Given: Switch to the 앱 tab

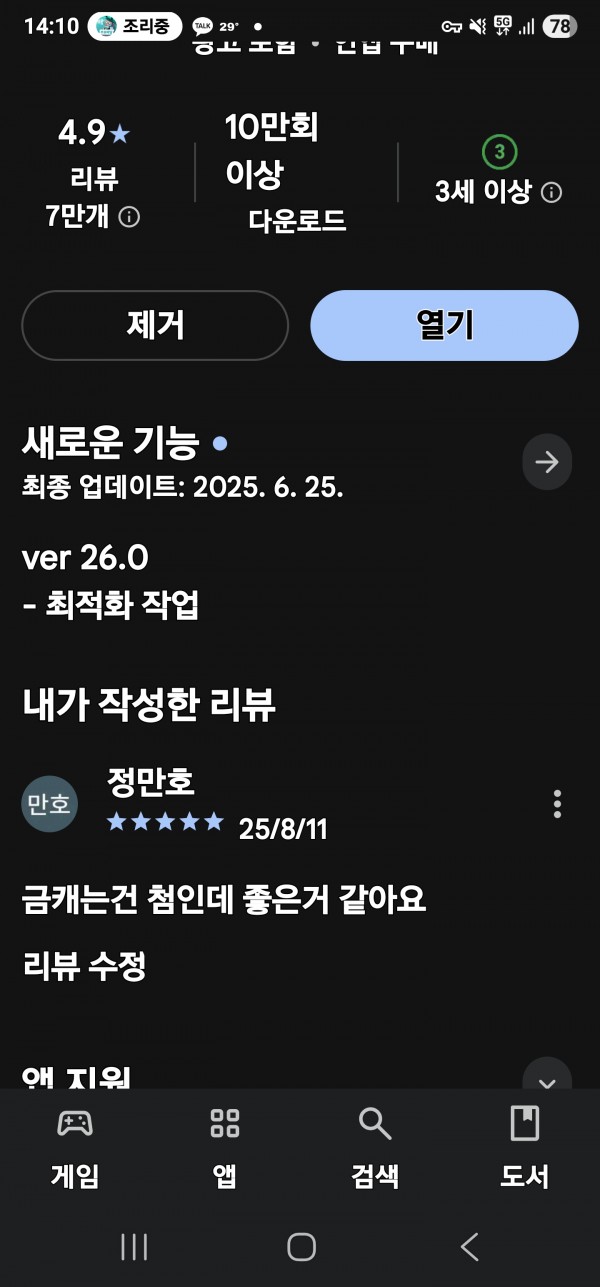Looking at the screenshot, I should [225, 1147].
